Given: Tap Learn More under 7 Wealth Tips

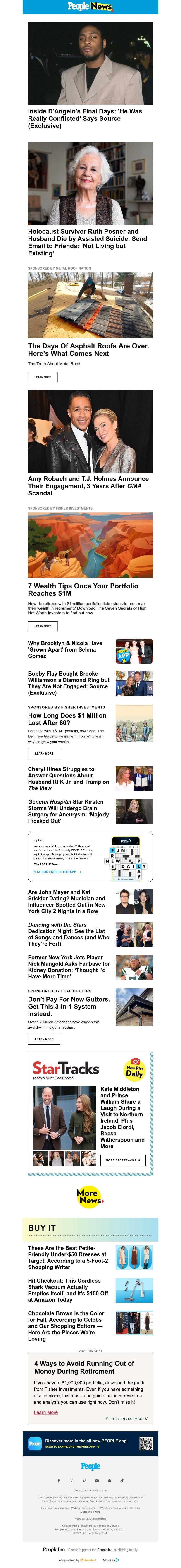Looking at the screenshot, I should pos(43,626).
